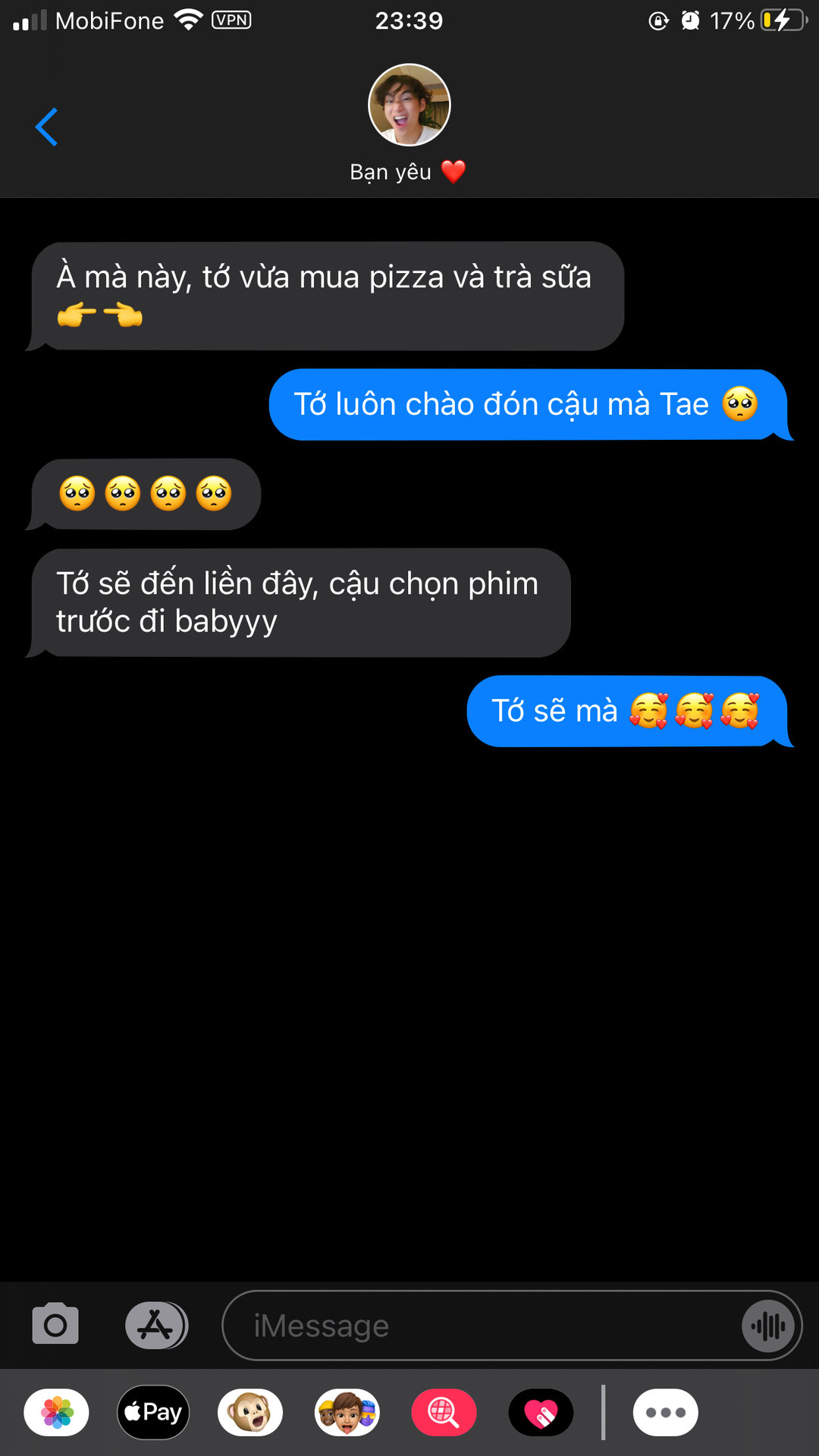
Task: Open the Animoji monkey app
Action: (250, 1412)
